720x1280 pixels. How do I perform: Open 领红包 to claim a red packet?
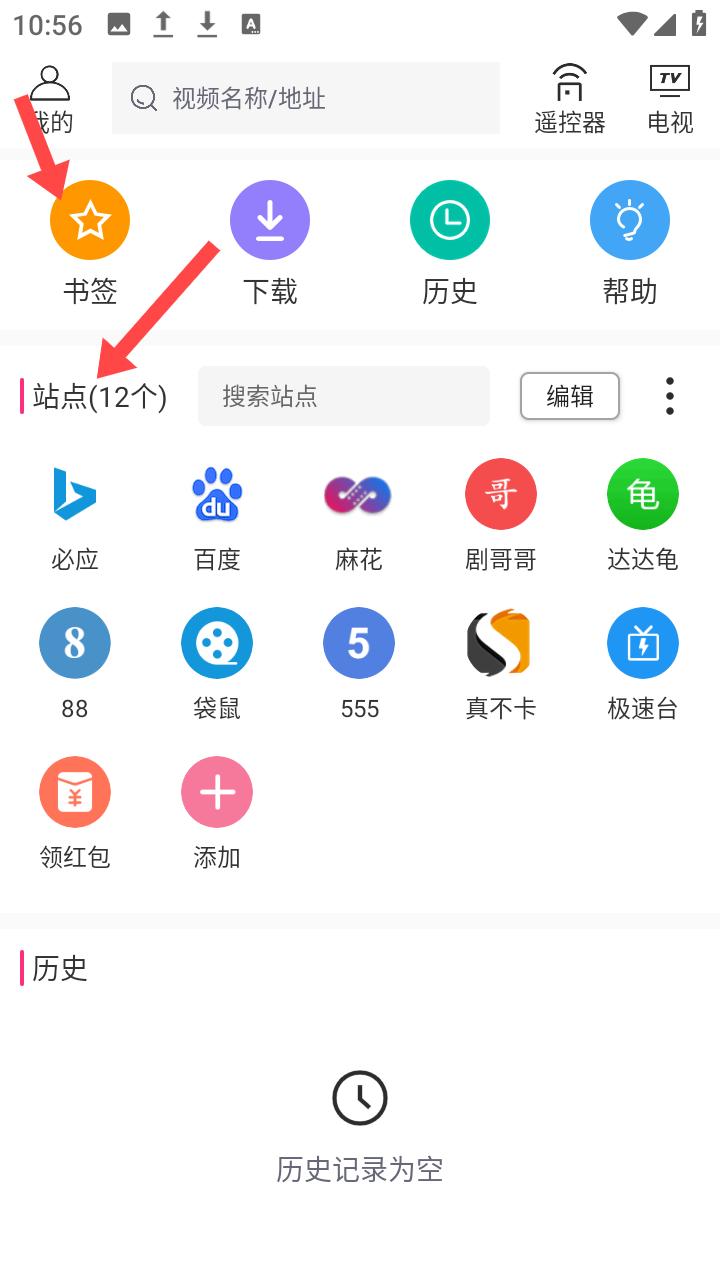coord(75,814)
